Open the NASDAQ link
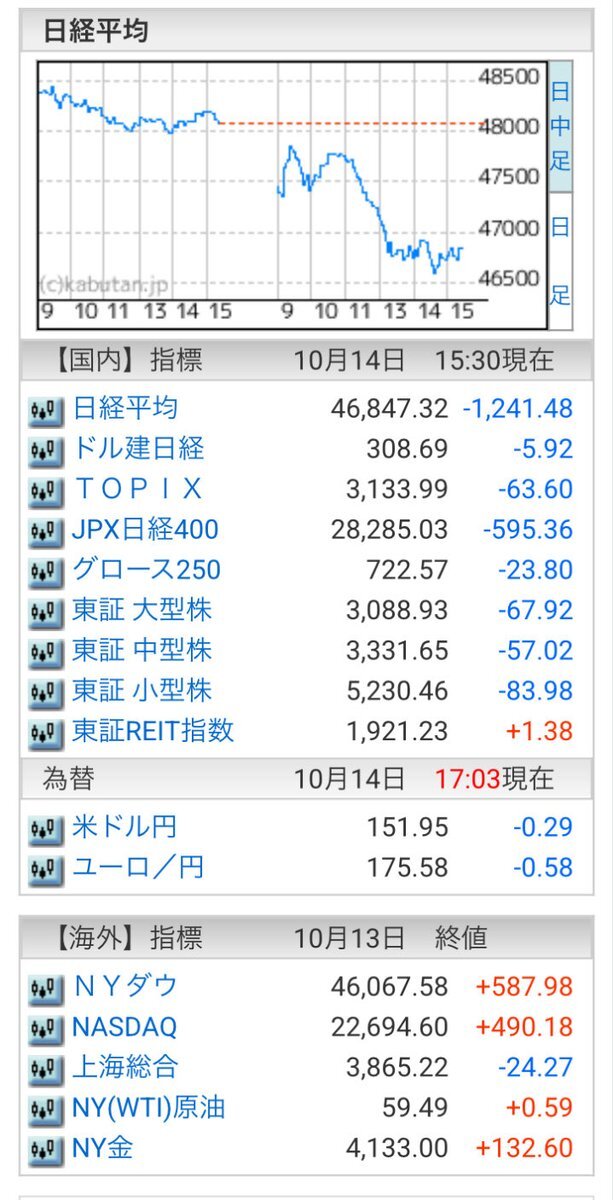 (124, 1027)
